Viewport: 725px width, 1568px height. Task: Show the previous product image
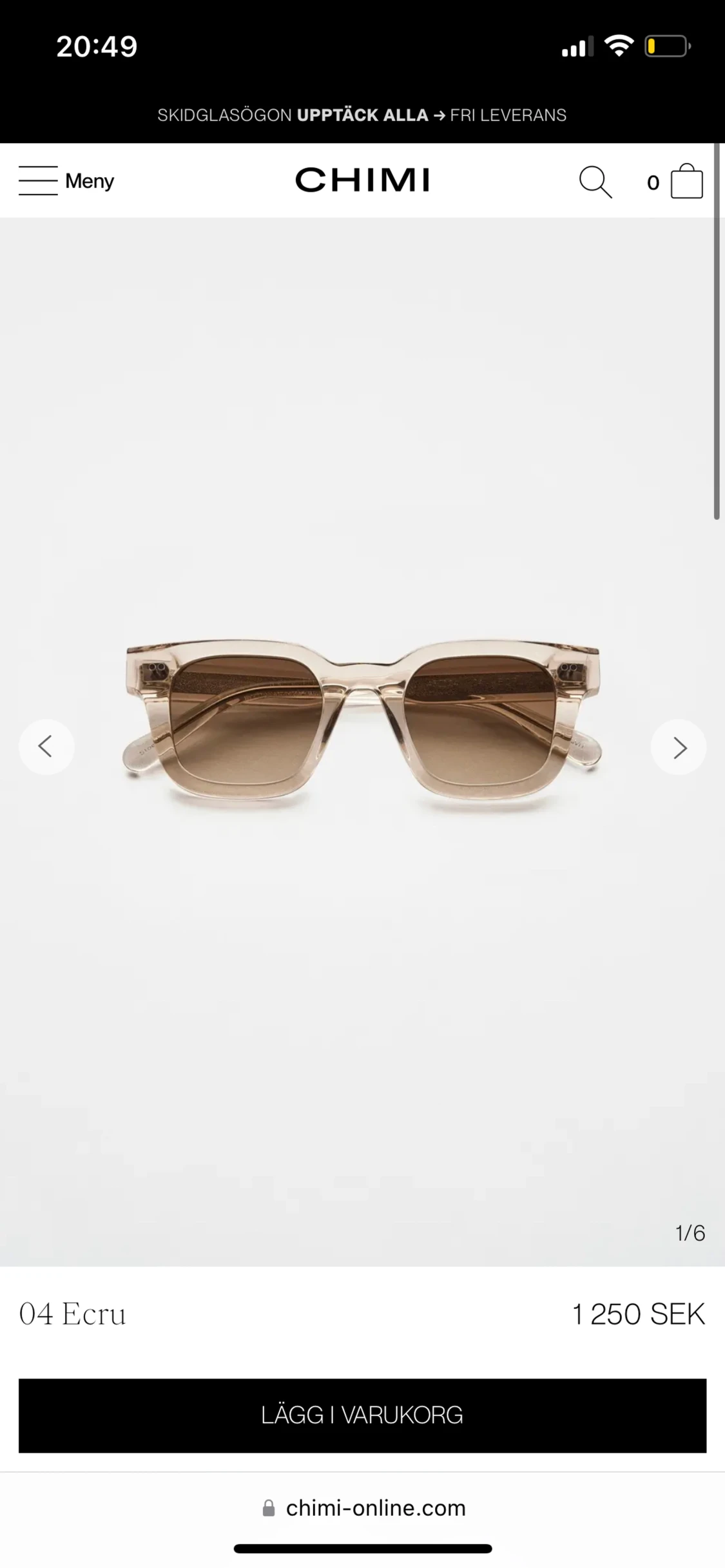pyautogui.click(x=46, y=747)
